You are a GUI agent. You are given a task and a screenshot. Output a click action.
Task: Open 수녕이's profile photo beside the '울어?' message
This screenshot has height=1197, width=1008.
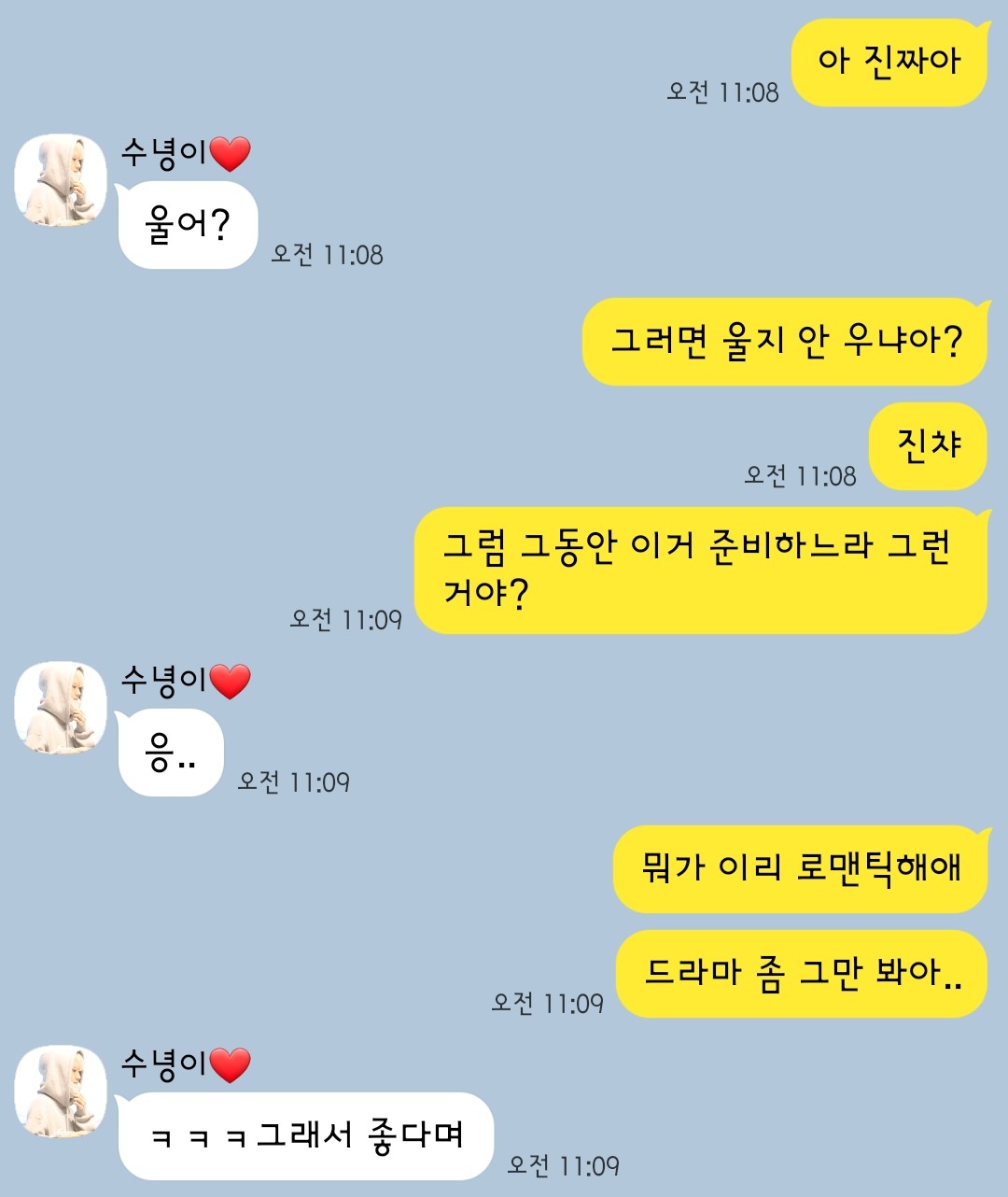61,180
